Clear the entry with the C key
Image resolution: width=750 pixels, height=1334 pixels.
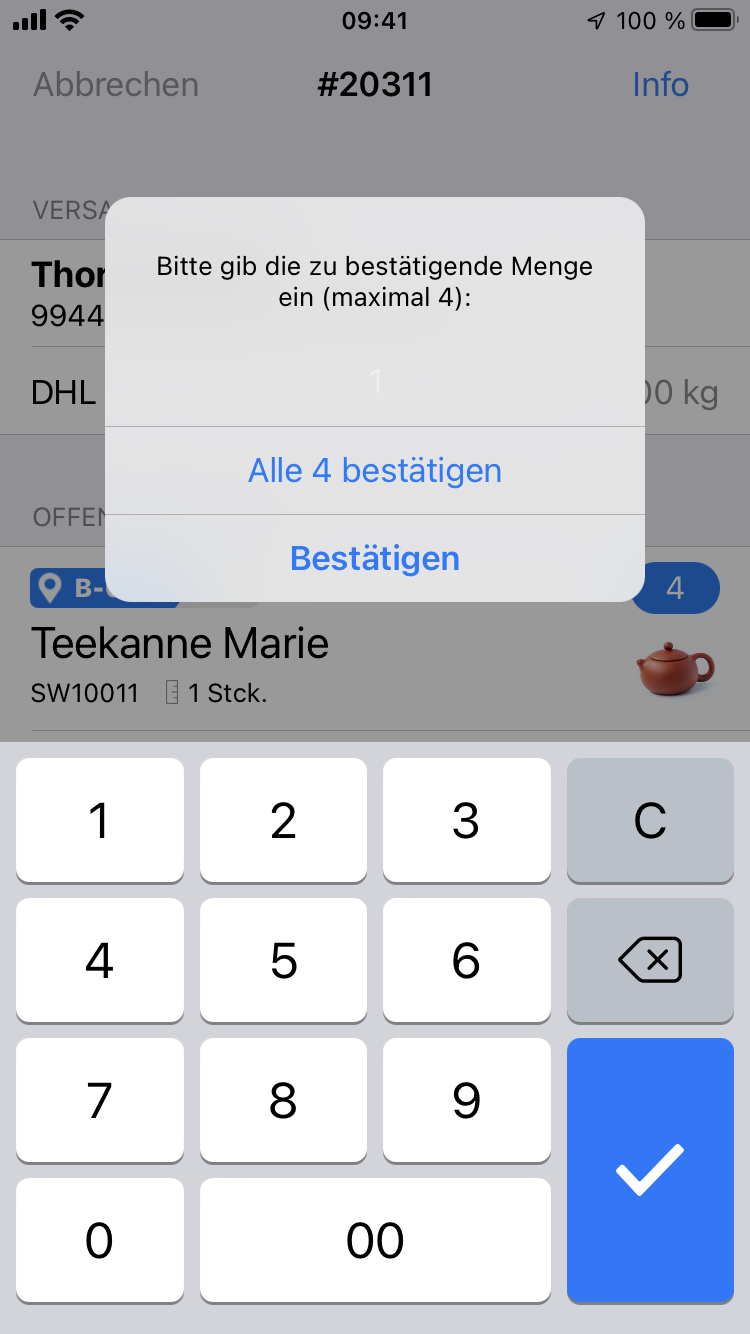pyautogui.click(x=650, y=820)
